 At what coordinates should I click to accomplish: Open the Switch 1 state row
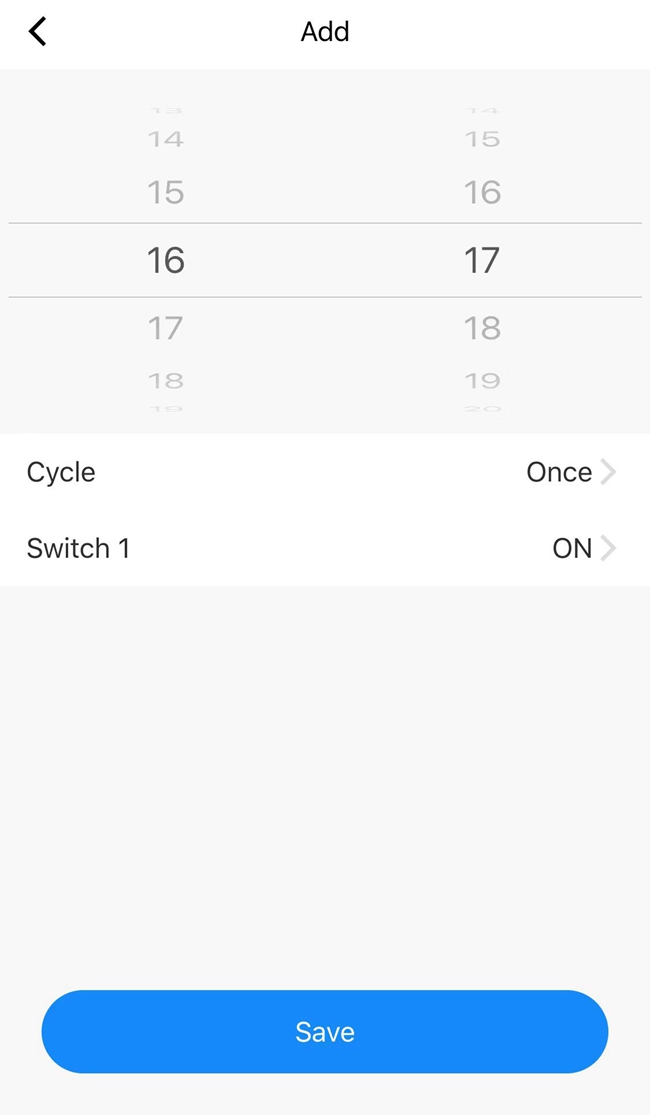(x=324, y=548)
